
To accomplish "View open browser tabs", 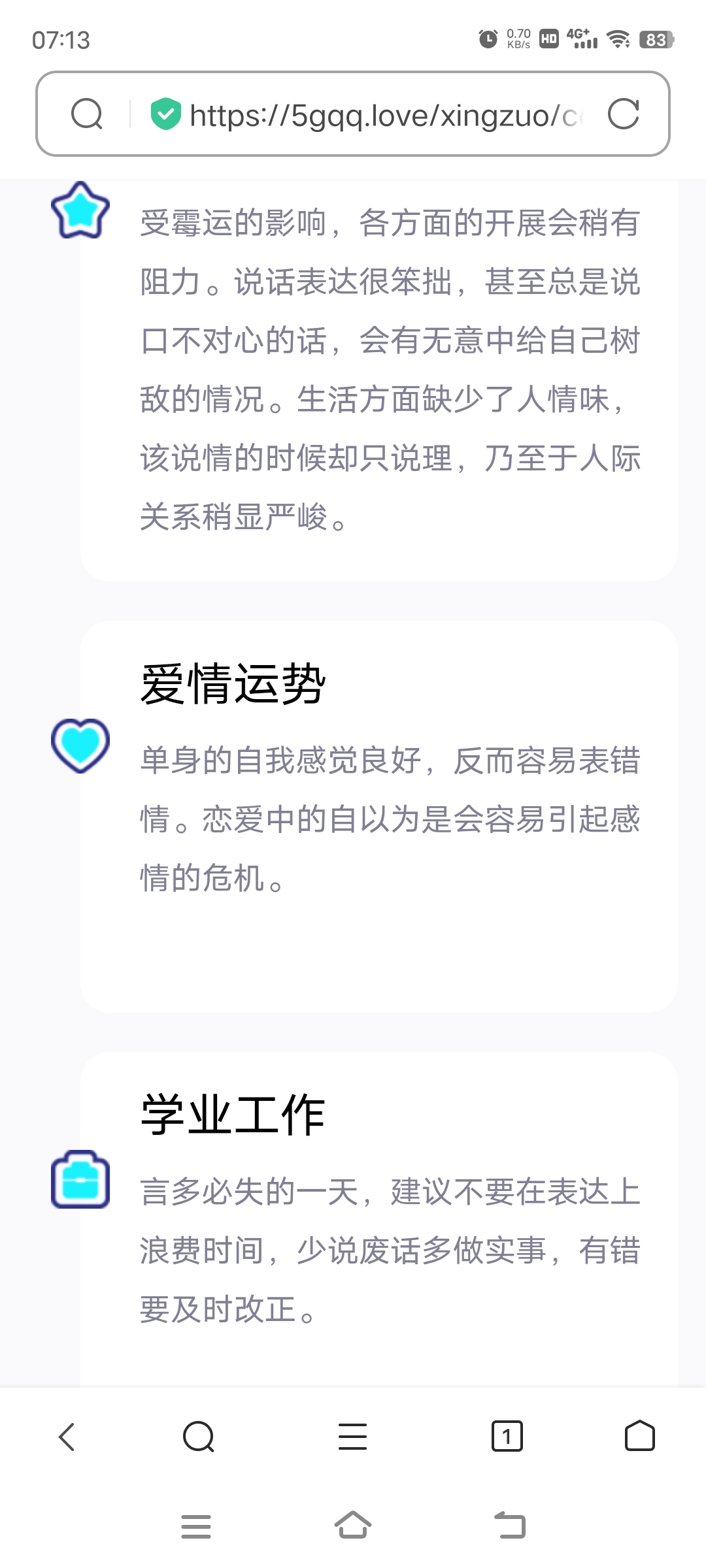I will pyautogui.click(x=507, y=1437).
